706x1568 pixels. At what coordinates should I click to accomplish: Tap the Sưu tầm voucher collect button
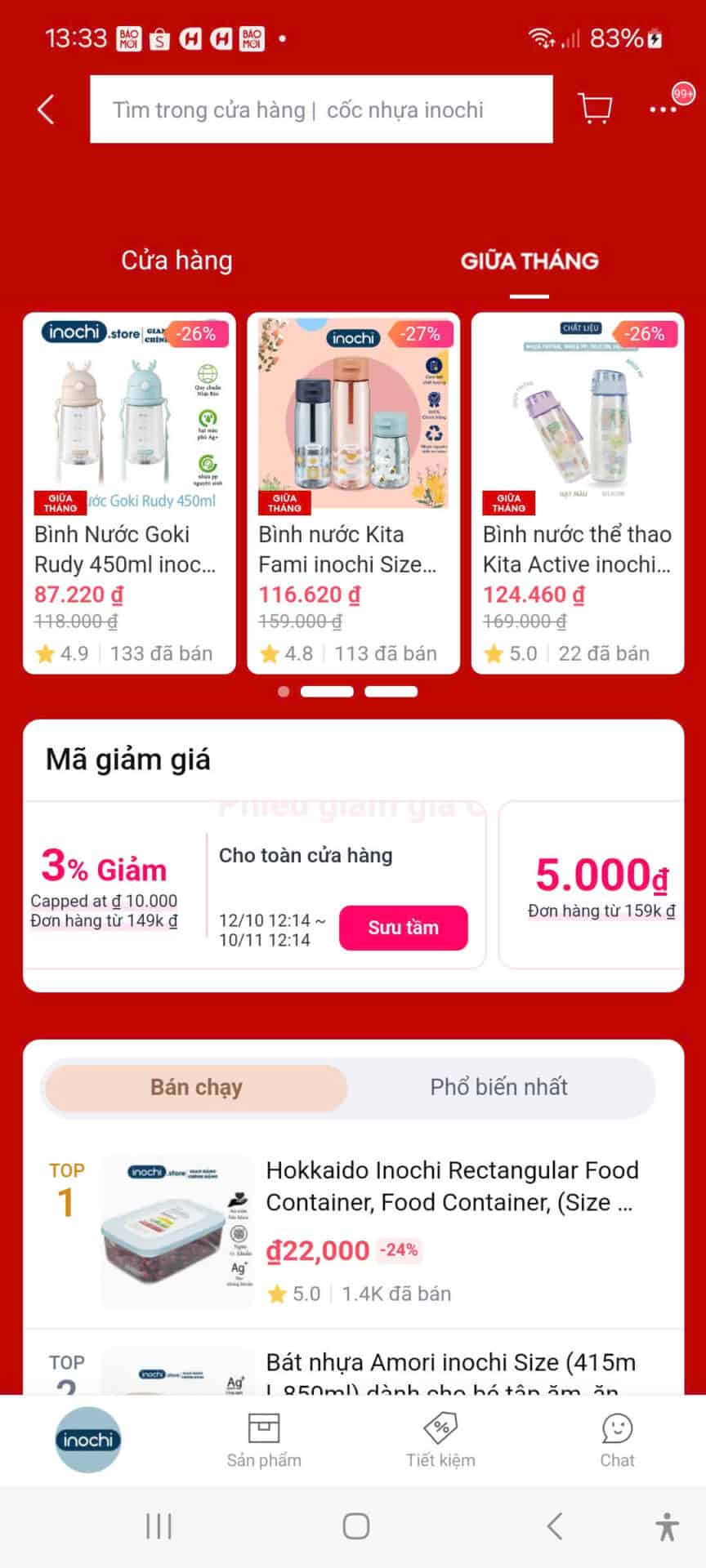pyautogui.click(x=404, y=928)
